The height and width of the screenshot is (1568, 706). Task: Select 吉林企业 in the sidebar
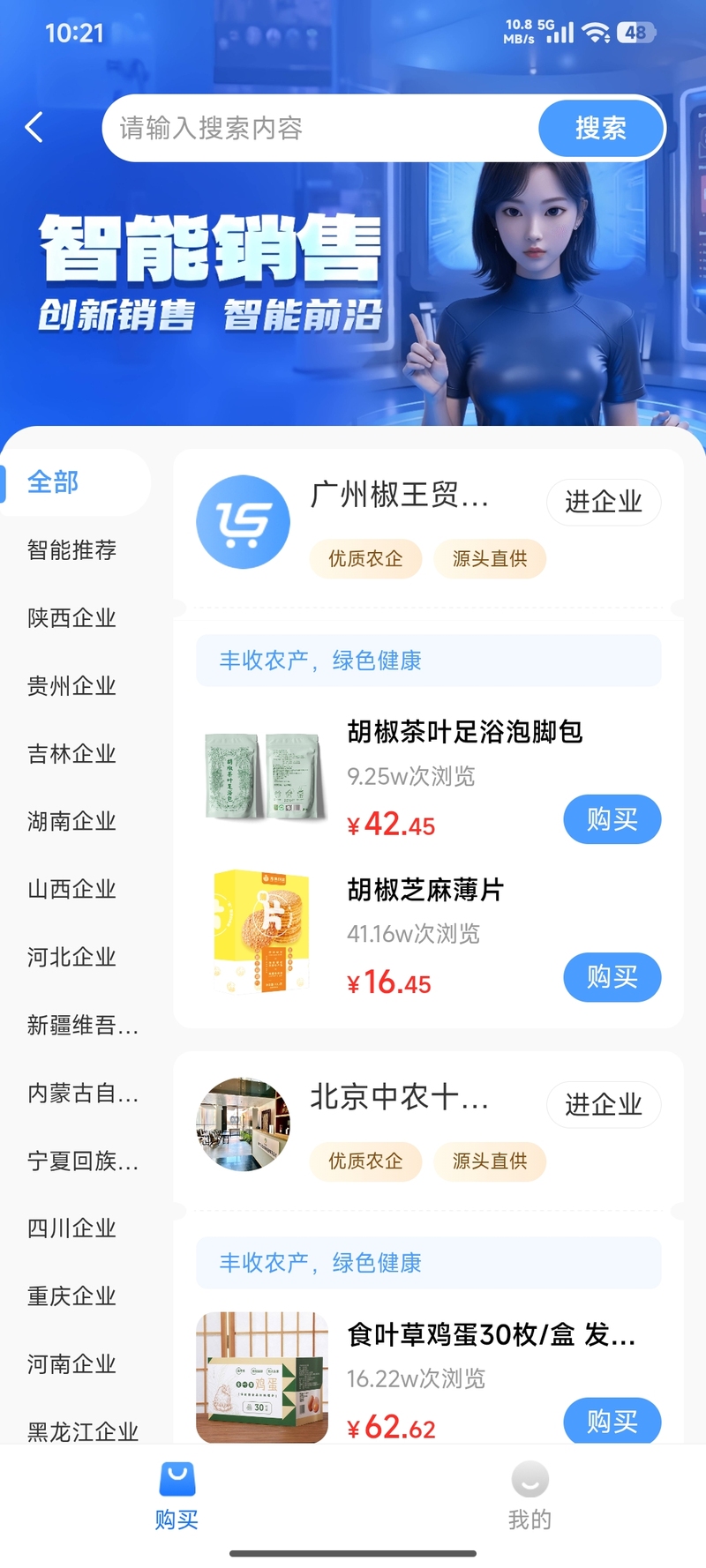coord(71,754)
